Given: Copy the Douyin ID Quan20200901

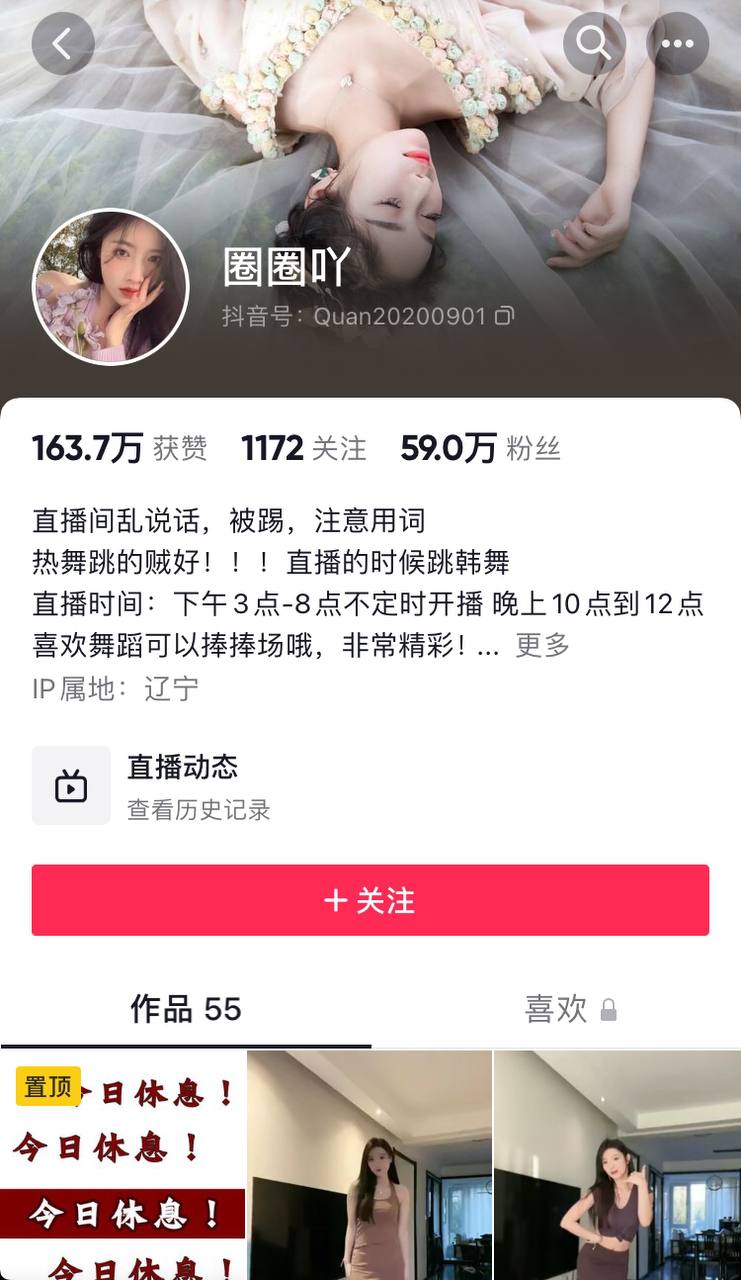Looking at the screenshot, I should coord(505,316).
